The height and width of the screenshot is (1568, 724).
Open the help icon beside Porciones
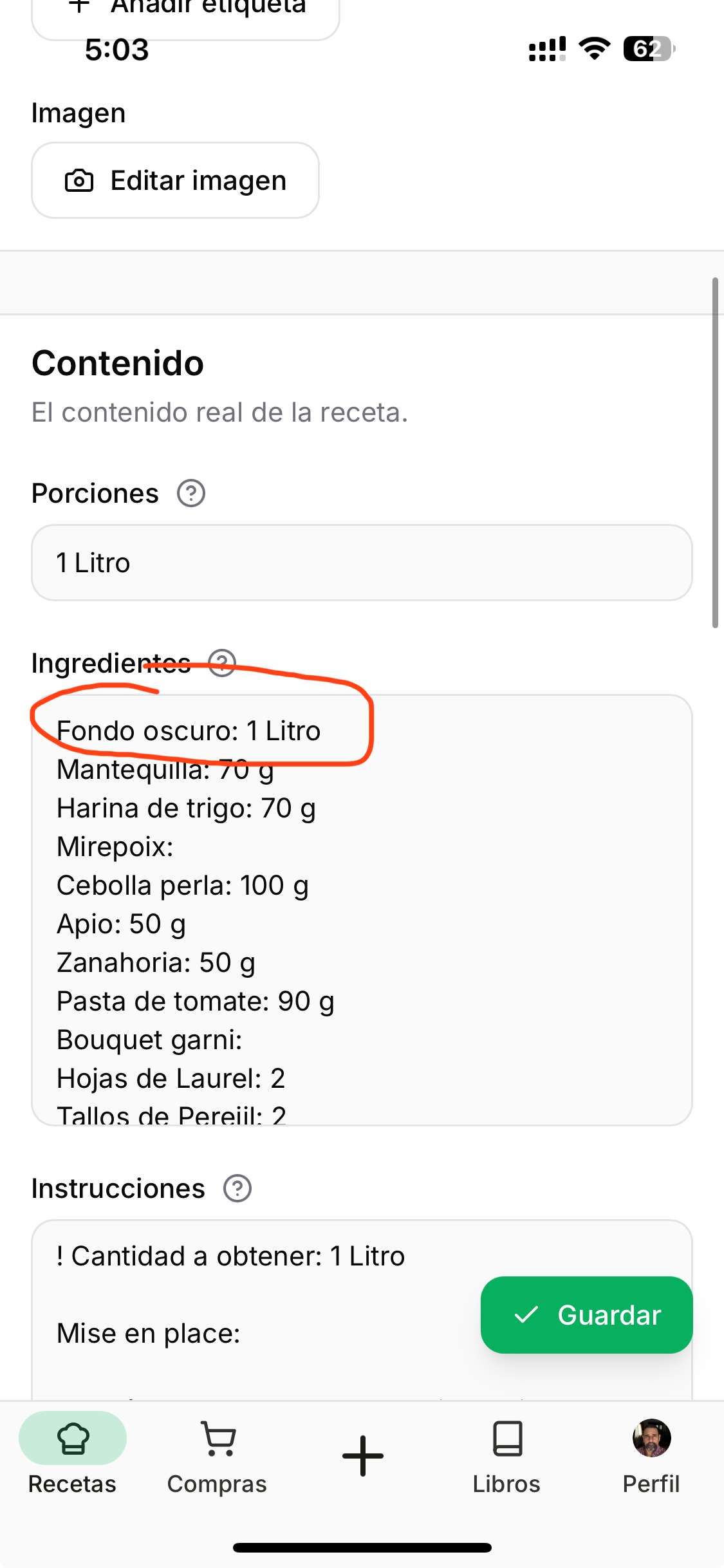[191, 494]
